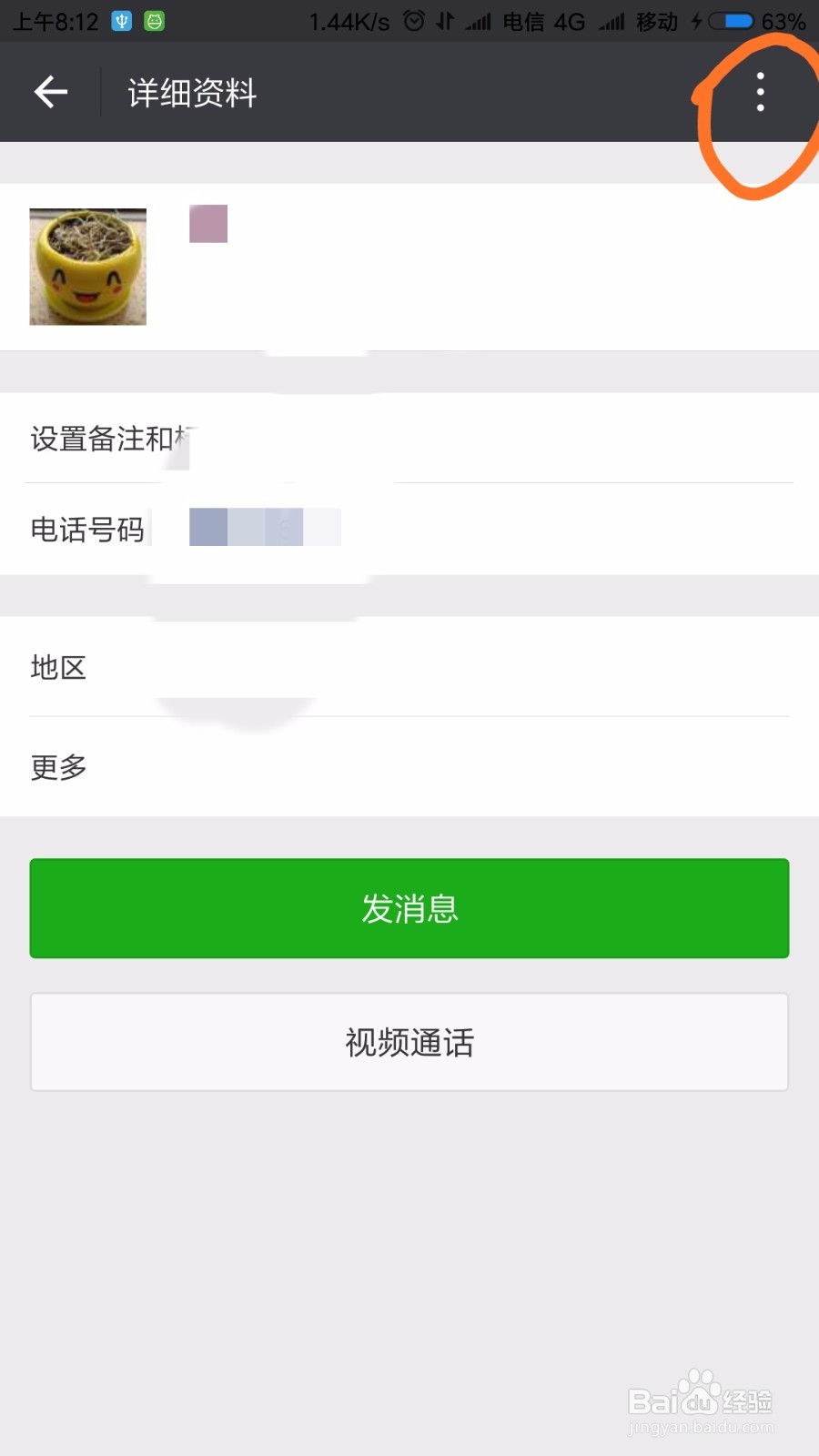
Task: Open the 地区 region row
Action: click(x=58, y=667)
